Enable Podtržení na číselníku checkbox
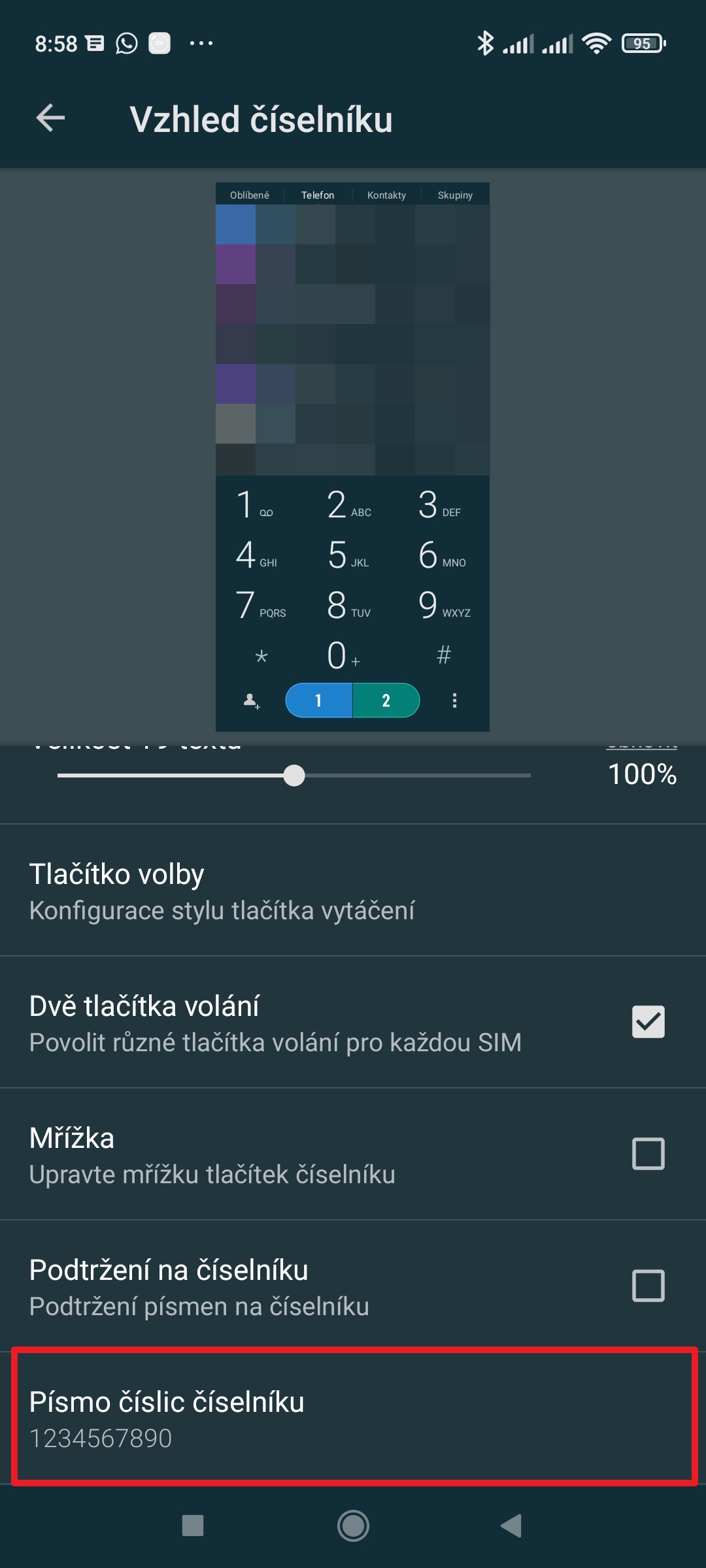Screen dimensions: 706x1568 point(648,1286)
